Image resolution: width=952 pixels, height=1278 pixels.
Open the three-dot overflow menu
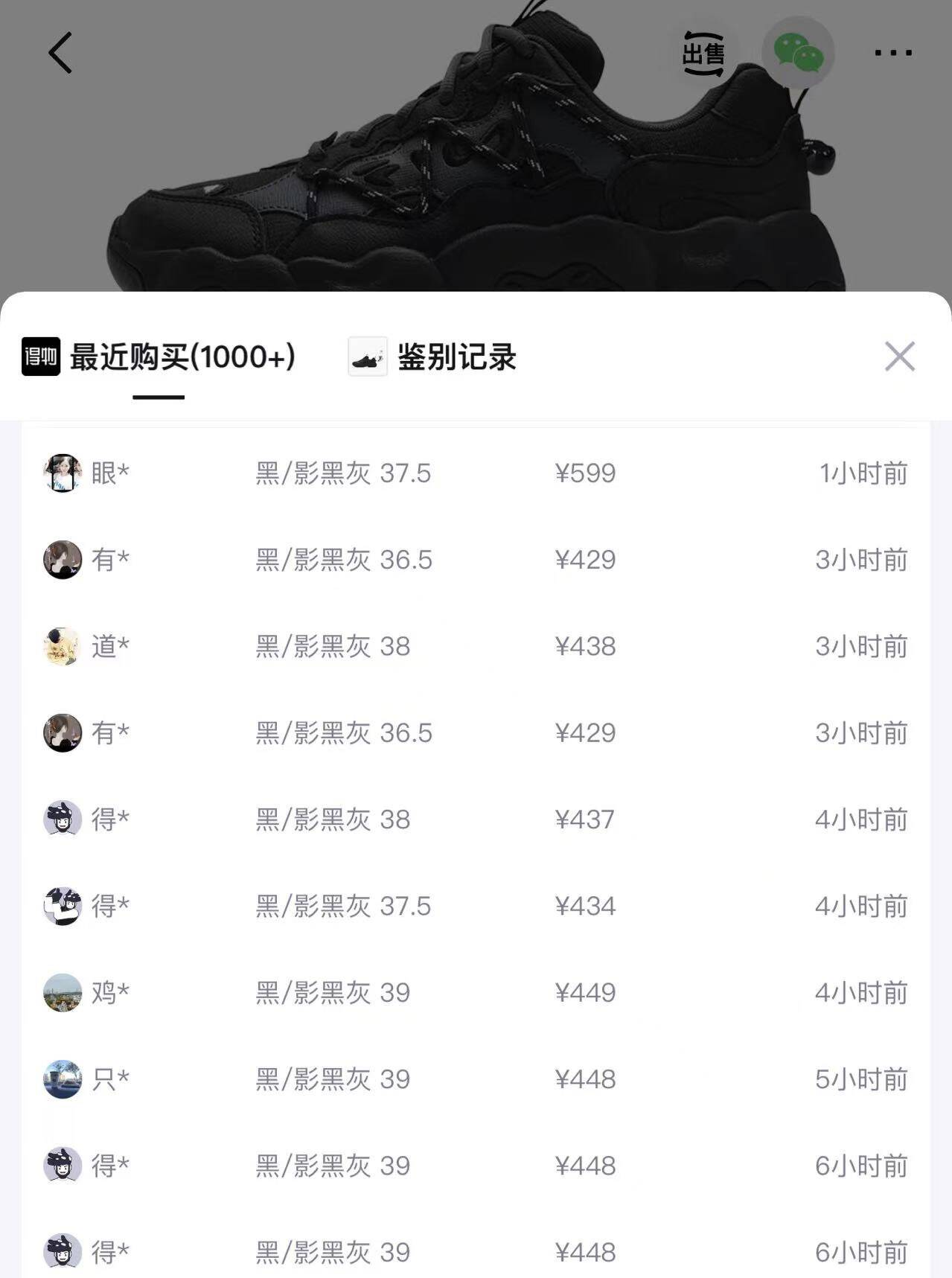coord(892,53)
